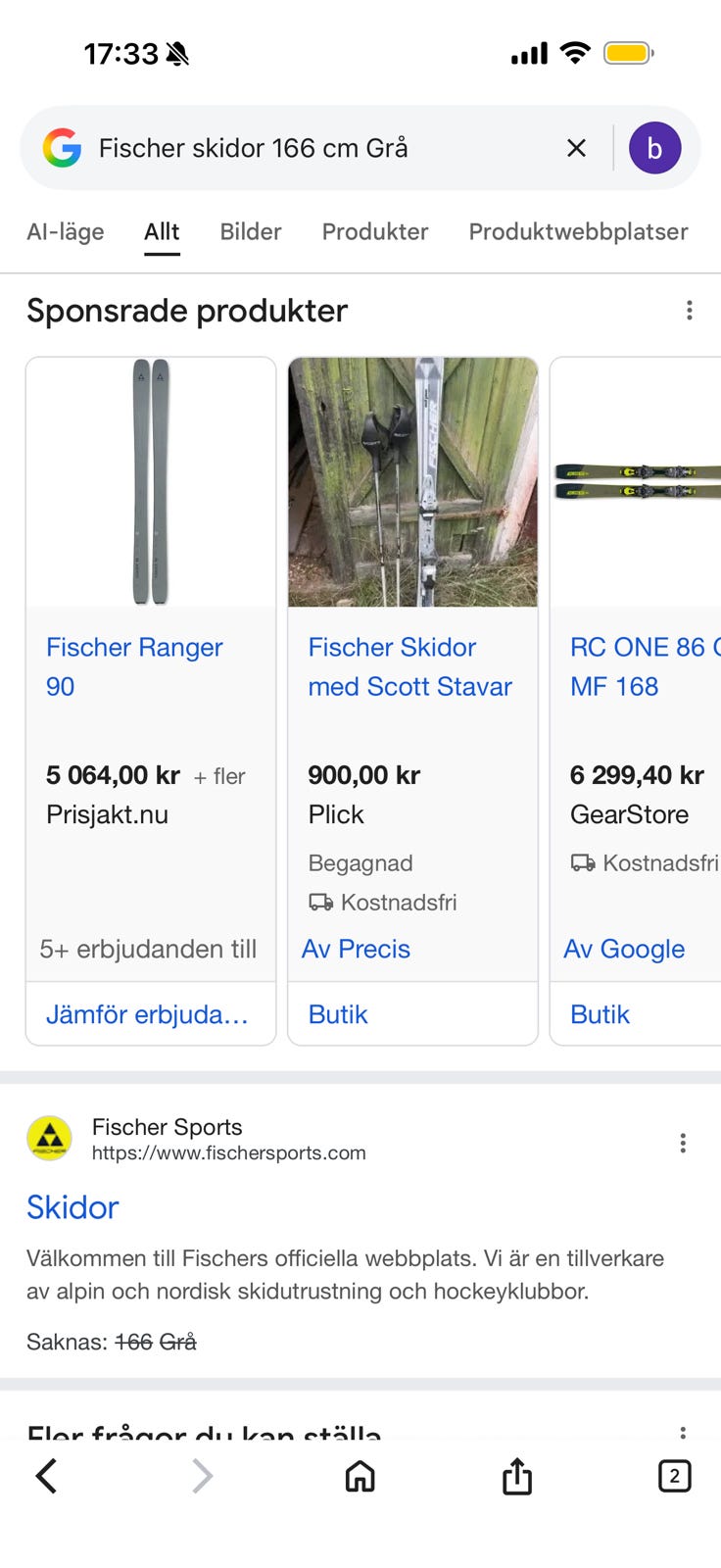
Task: Open the Sponsrade produkter three-dot menu
Action: click(690, 310)
